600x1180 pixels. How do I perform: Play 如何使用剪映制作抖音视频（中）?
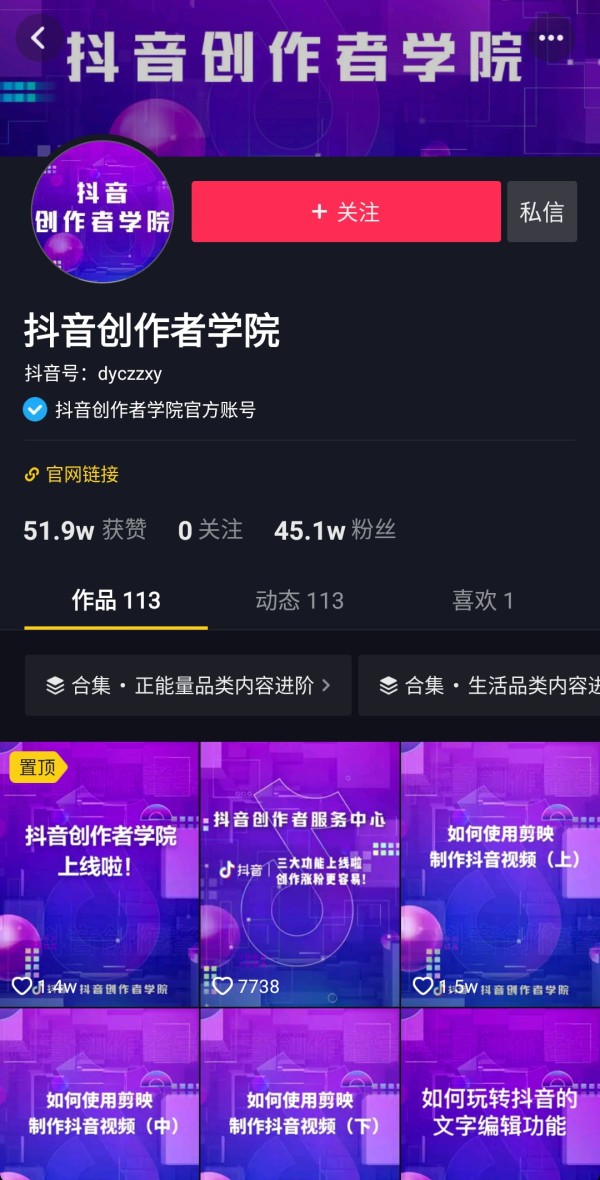(x=99, y=1094)
